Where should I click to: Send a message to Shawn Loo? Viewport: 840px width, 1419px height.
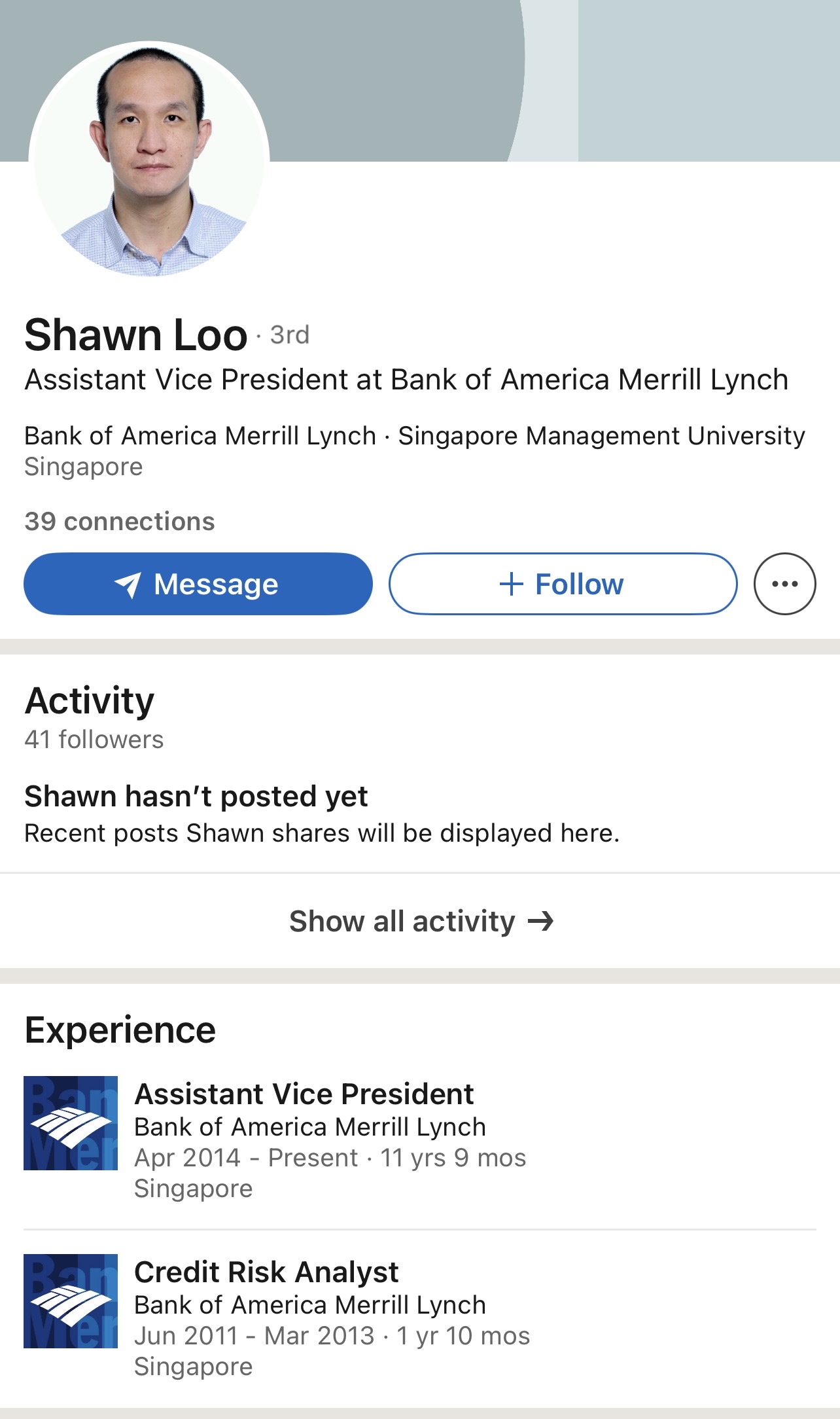[x=198, y=584]
